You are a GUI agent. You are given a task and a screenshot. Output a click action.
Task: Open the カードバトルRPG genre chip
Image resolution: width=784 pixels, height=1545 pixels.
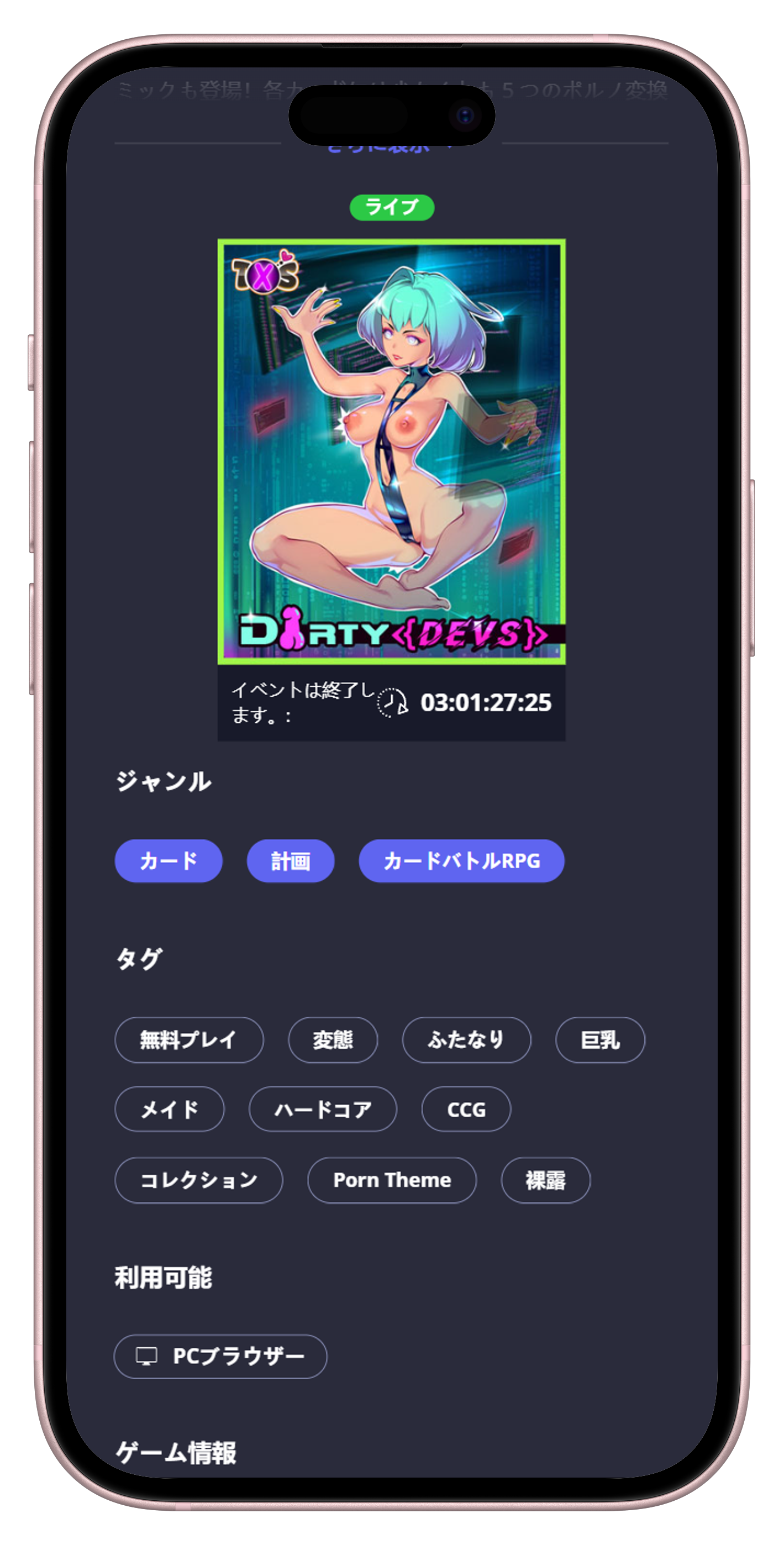461,861
